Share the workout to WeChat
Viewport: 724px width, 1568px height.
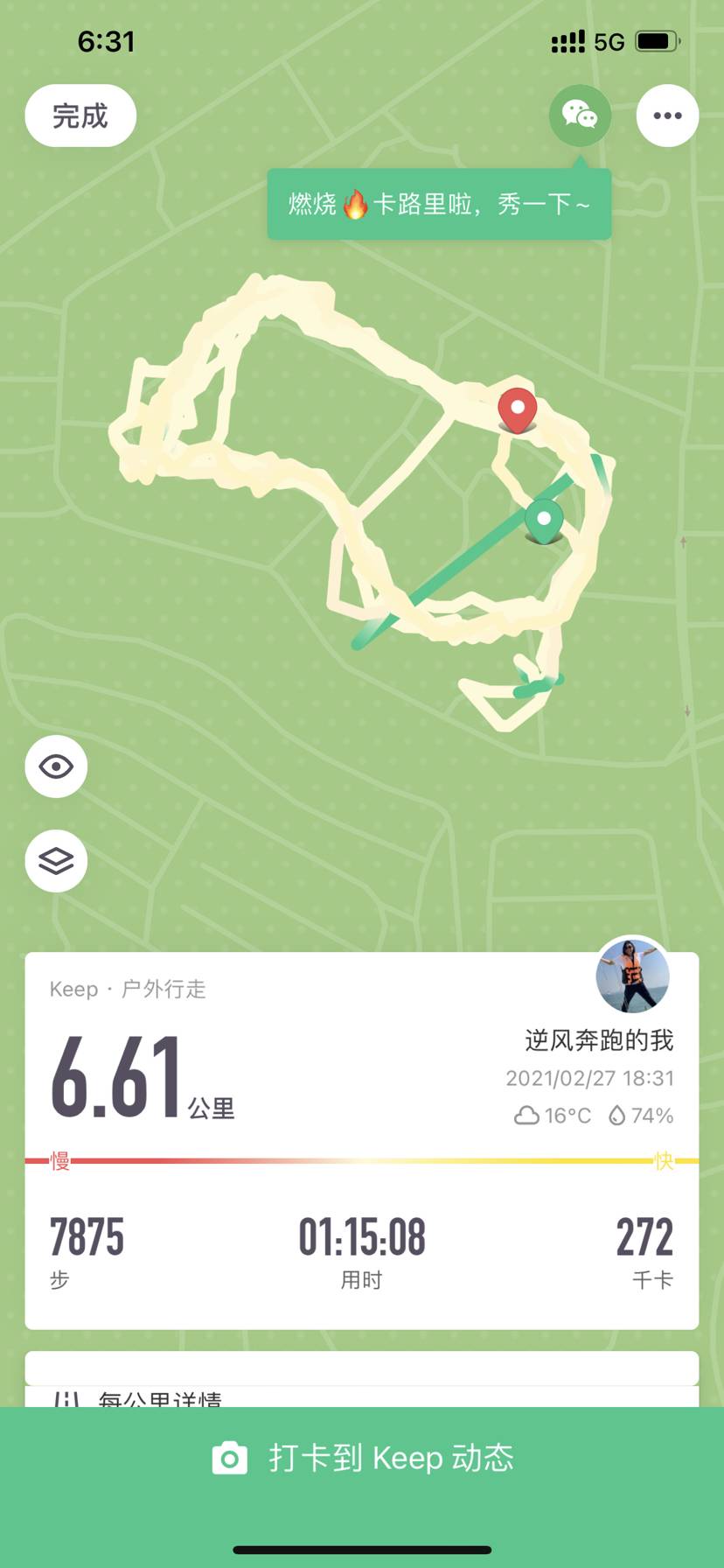[580, 115]
